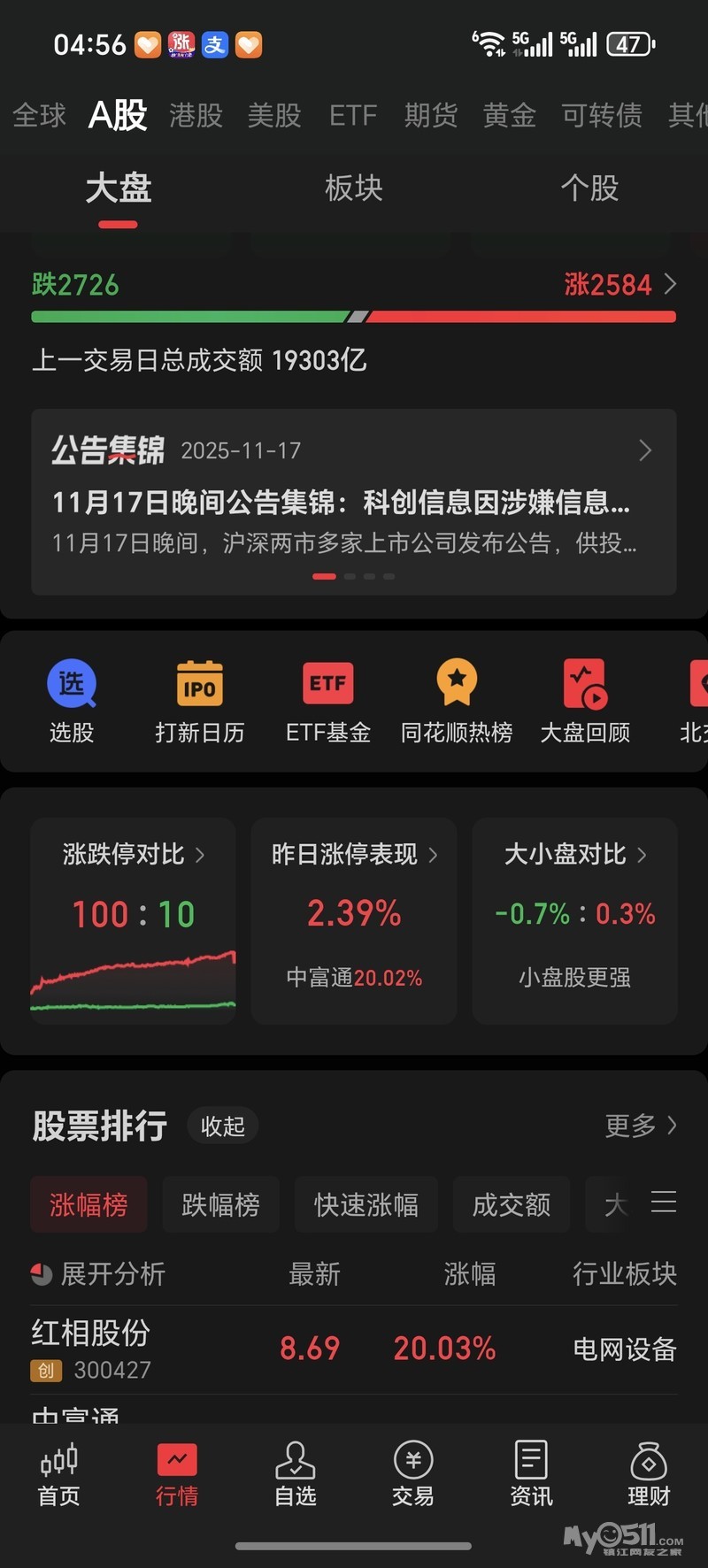View 昨日涨停表现 card details
The width and height of the screenshot is (708, 1568).
tap(354, 920)
